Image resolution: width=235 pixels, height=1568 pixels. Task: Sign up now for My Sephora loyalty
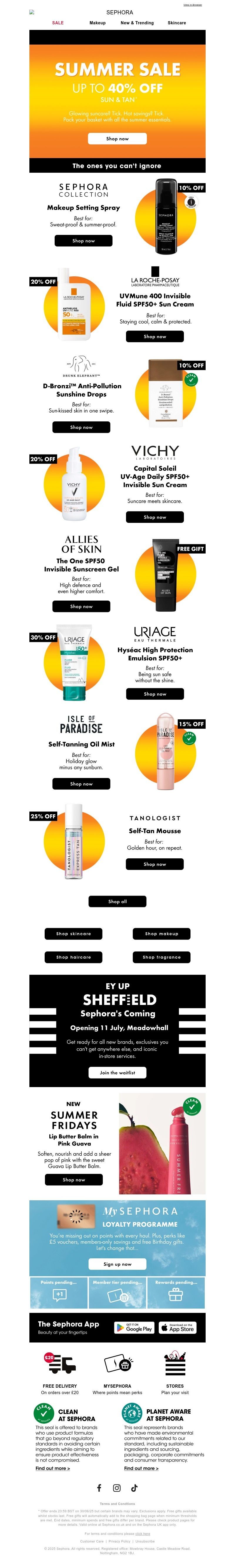[117, 1264]
